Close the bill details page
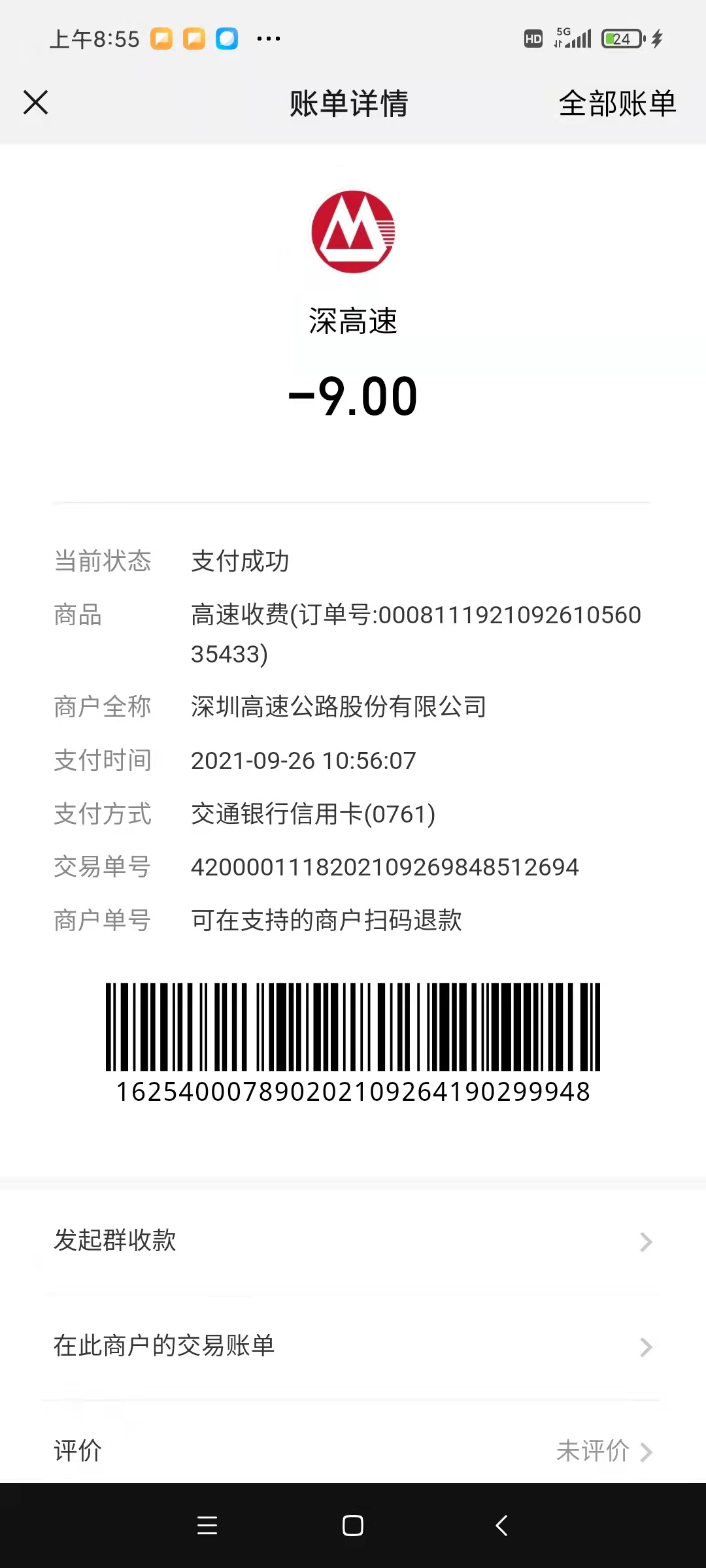 pyautogui.click(x=36, y=103)
